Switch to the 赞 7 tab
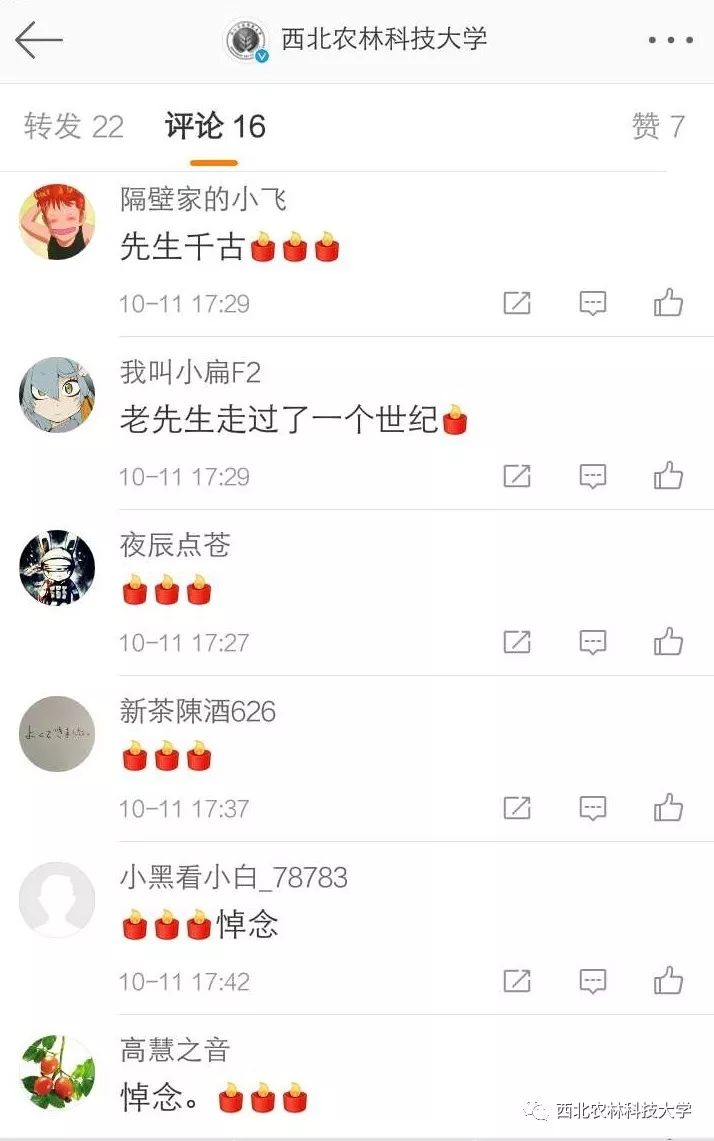This screenshot has height=1141, width=714. pyautogui.click(x=657, y=126)
